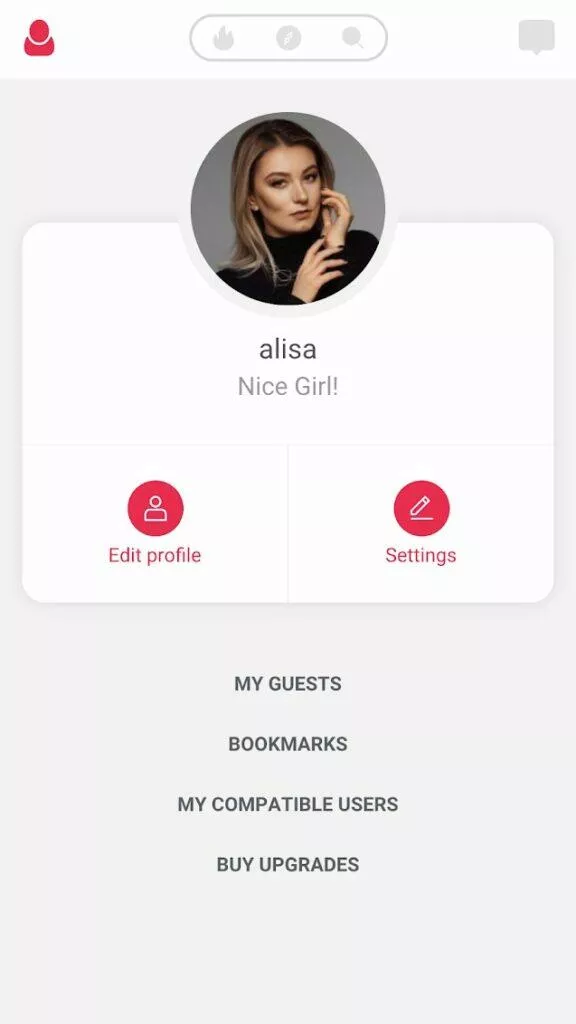Screen dimensions: 576x1024
Task: View My Compatible Users
Action: (x=288, y=804)
